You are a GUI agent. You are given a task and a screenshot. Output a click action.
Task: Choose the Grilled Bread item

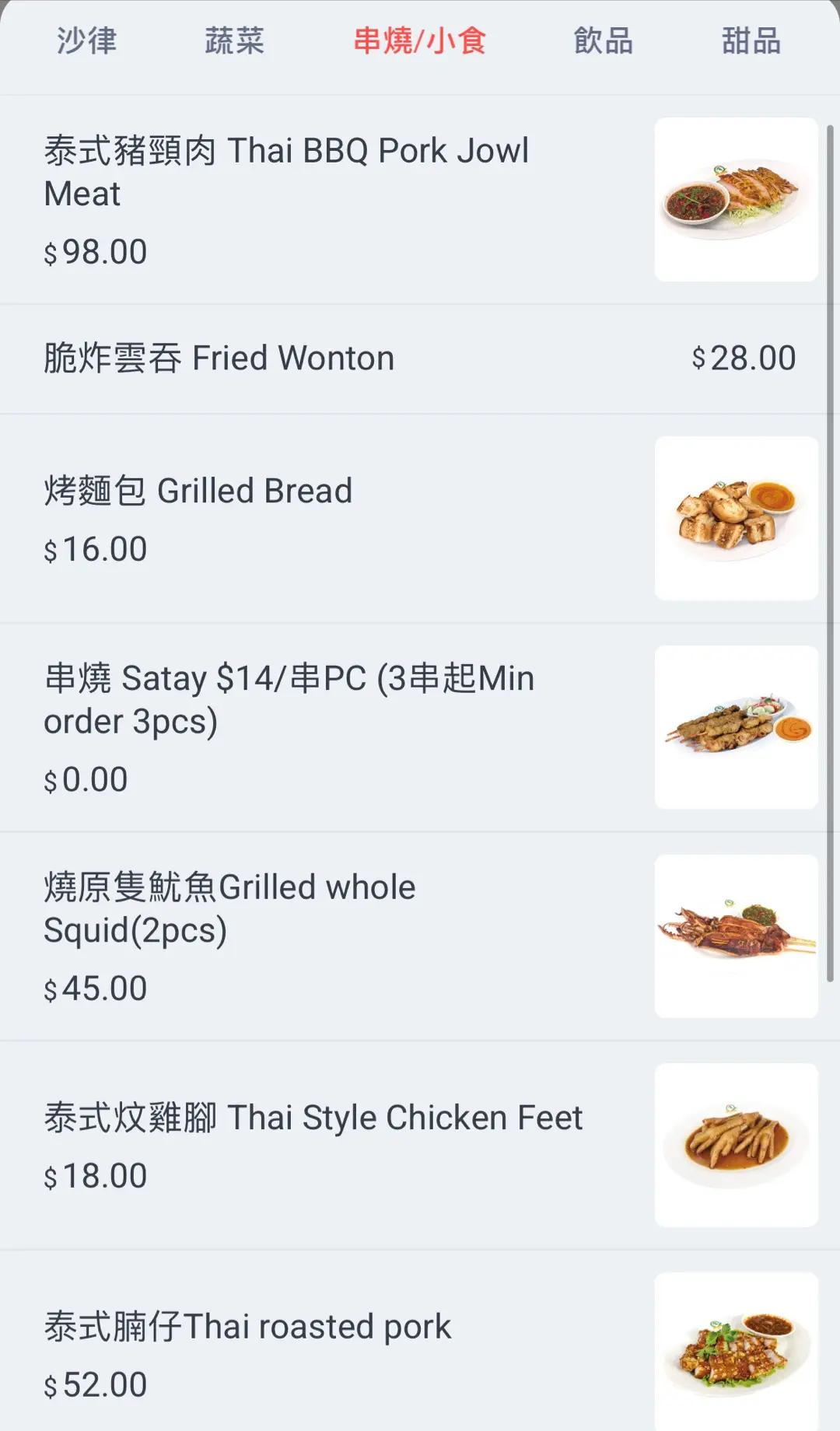pyautogui.click(x=420, y=519)
